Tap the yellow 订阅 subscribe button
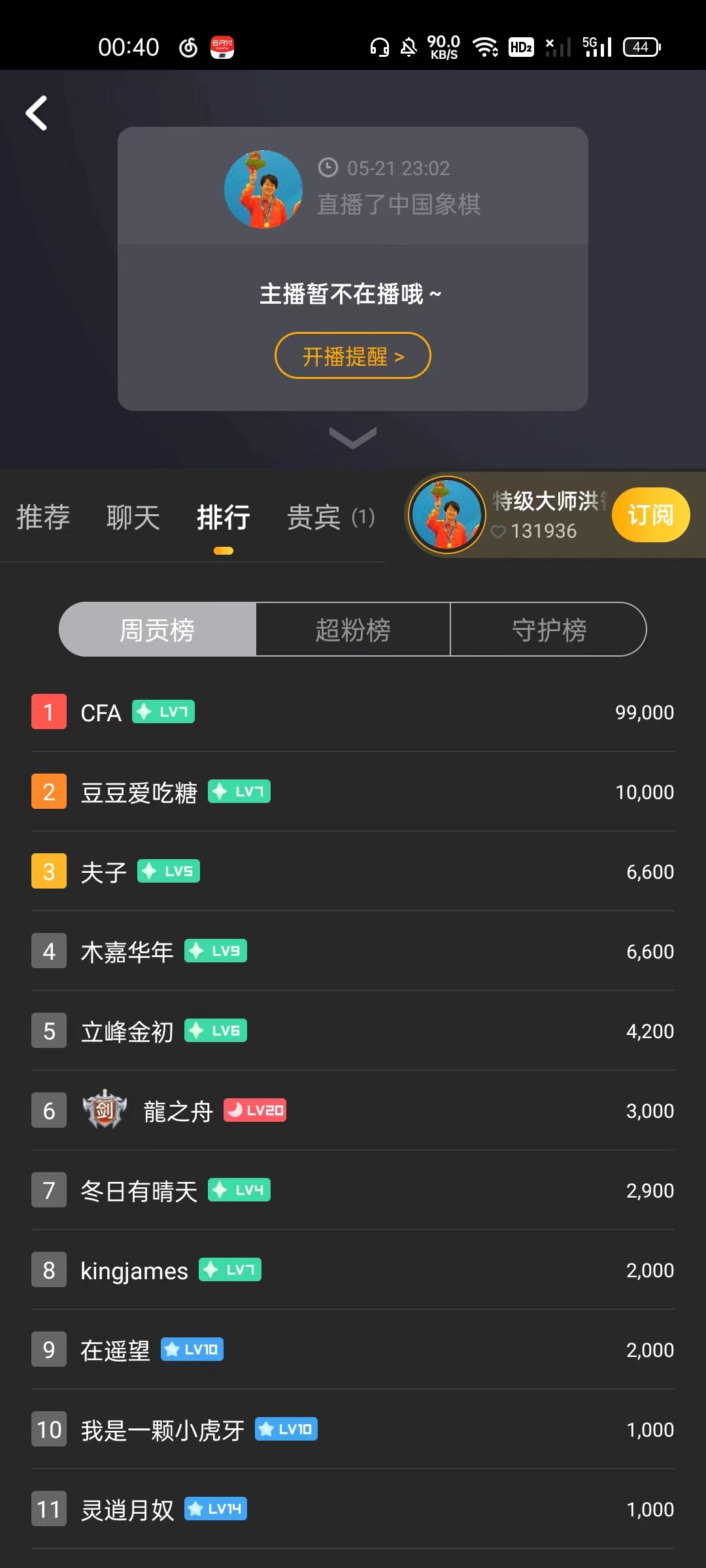 click(650, 515)
